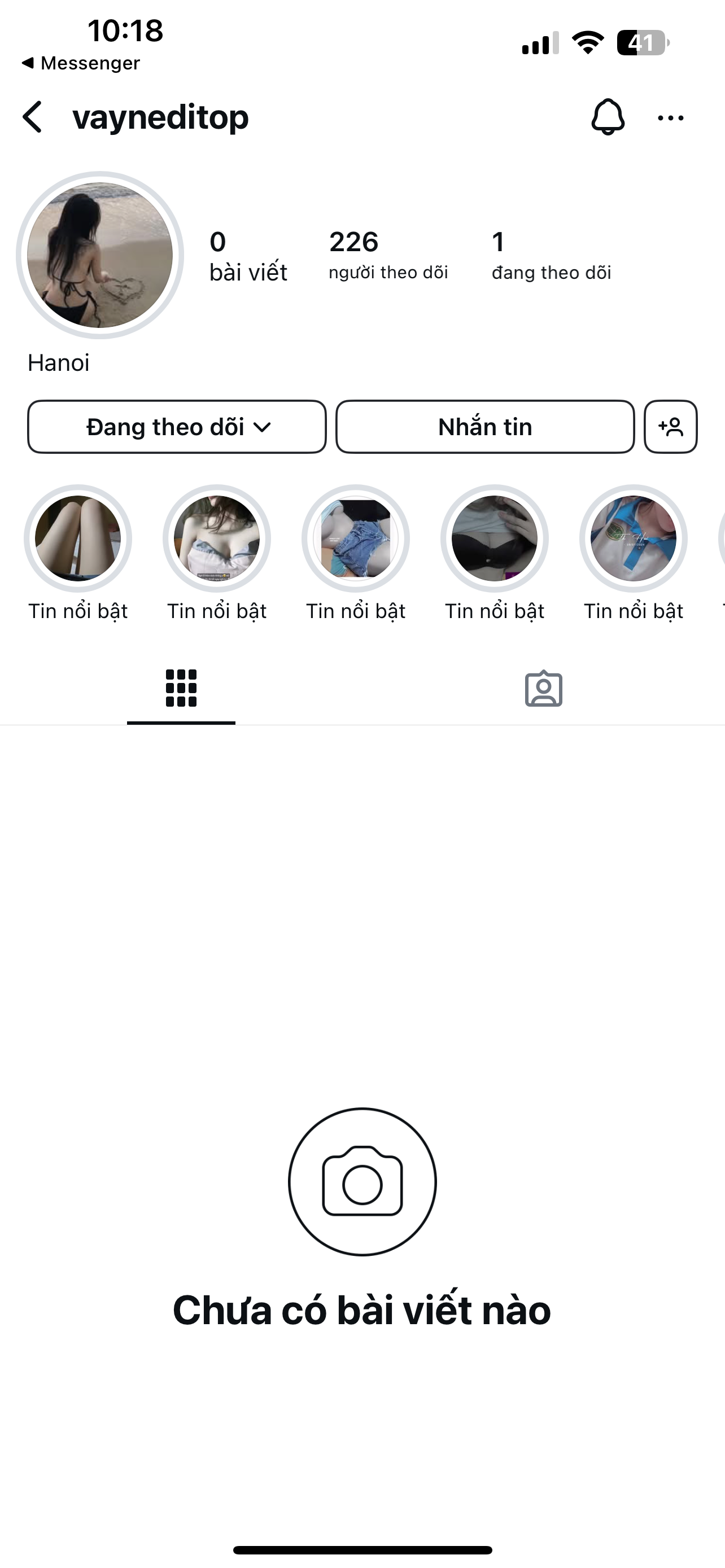Open the fourth Tin nổi bật highlight
Viewport: 725px width, 1568px height.
click(494, 538)
